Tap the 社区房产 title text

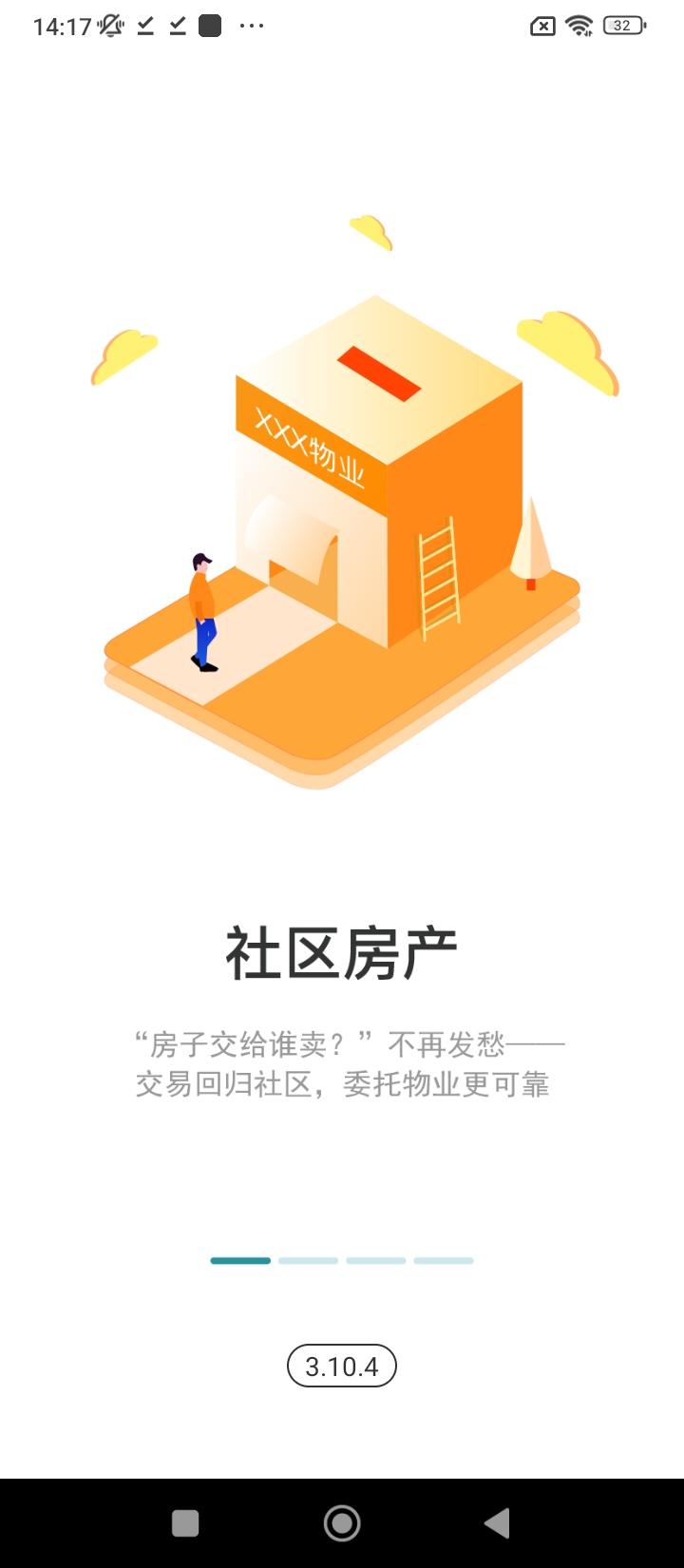pos(342,946)
